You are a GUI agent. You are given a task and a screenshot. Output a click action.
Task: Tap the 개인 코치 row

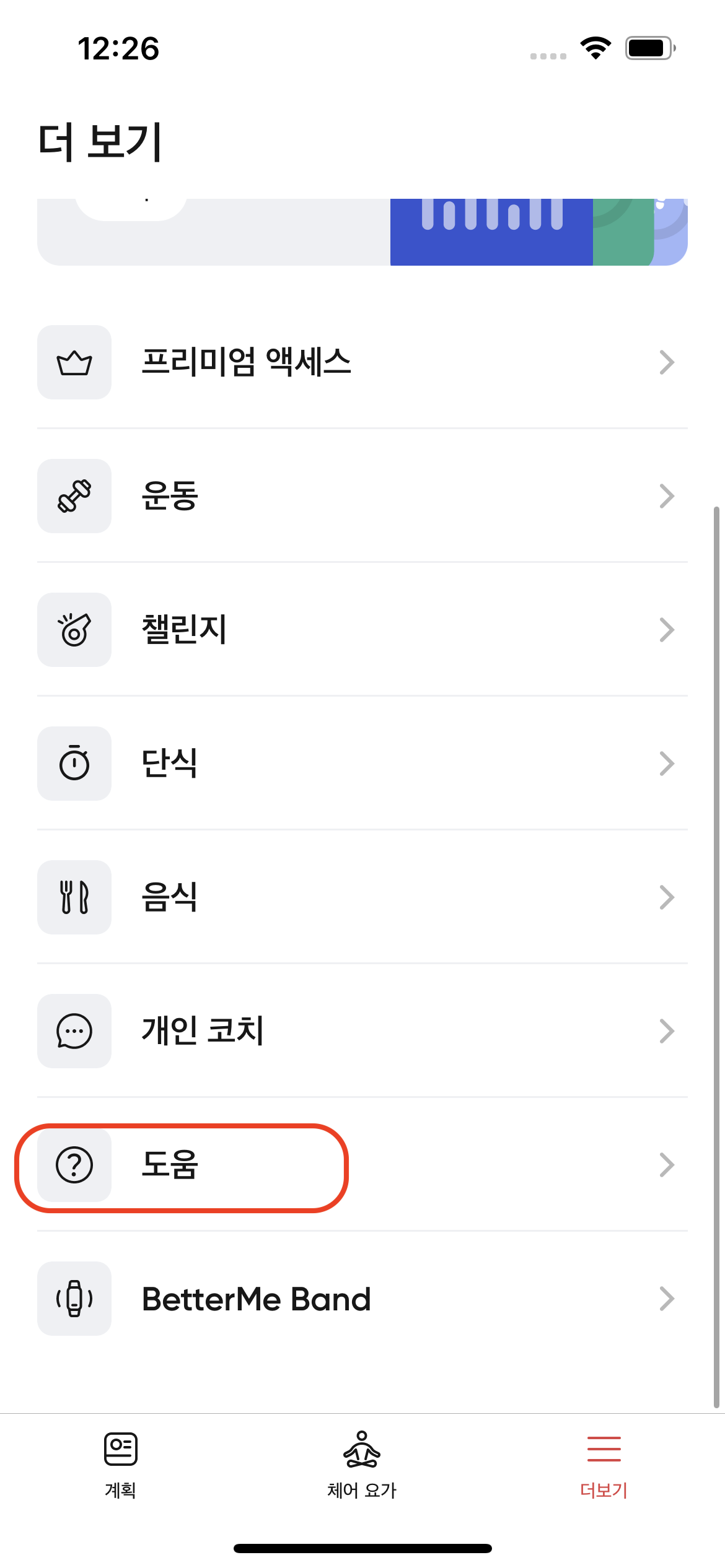click(362, 1031)
